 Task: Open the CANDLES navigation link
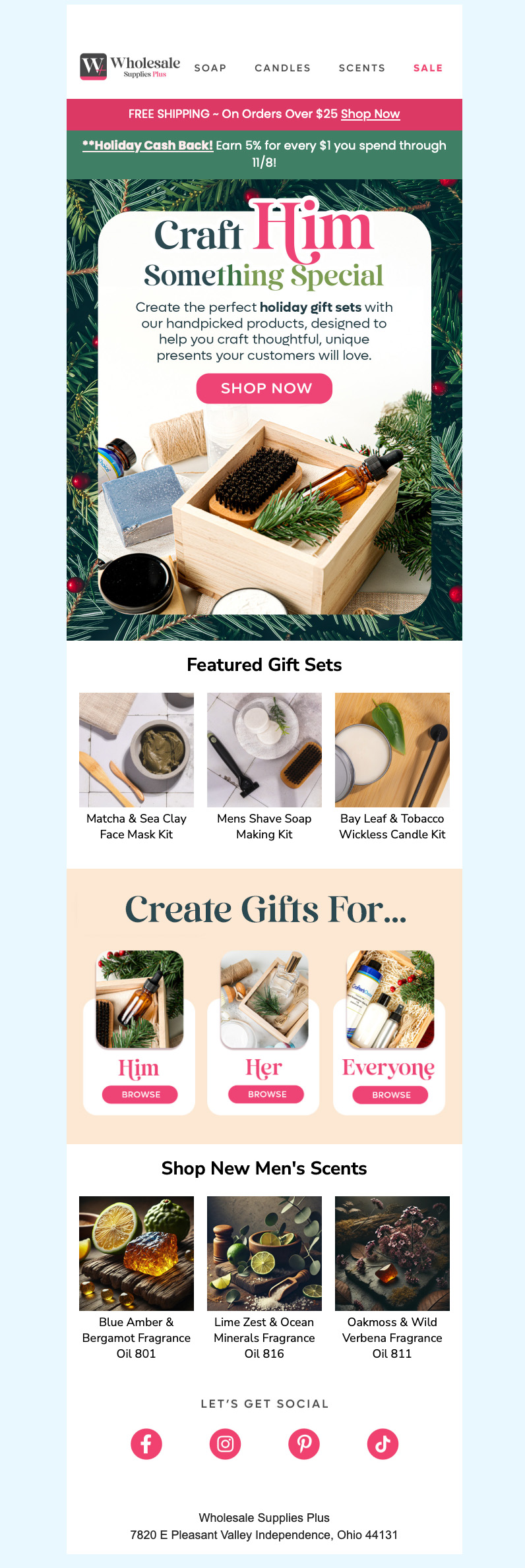point(282,68)
